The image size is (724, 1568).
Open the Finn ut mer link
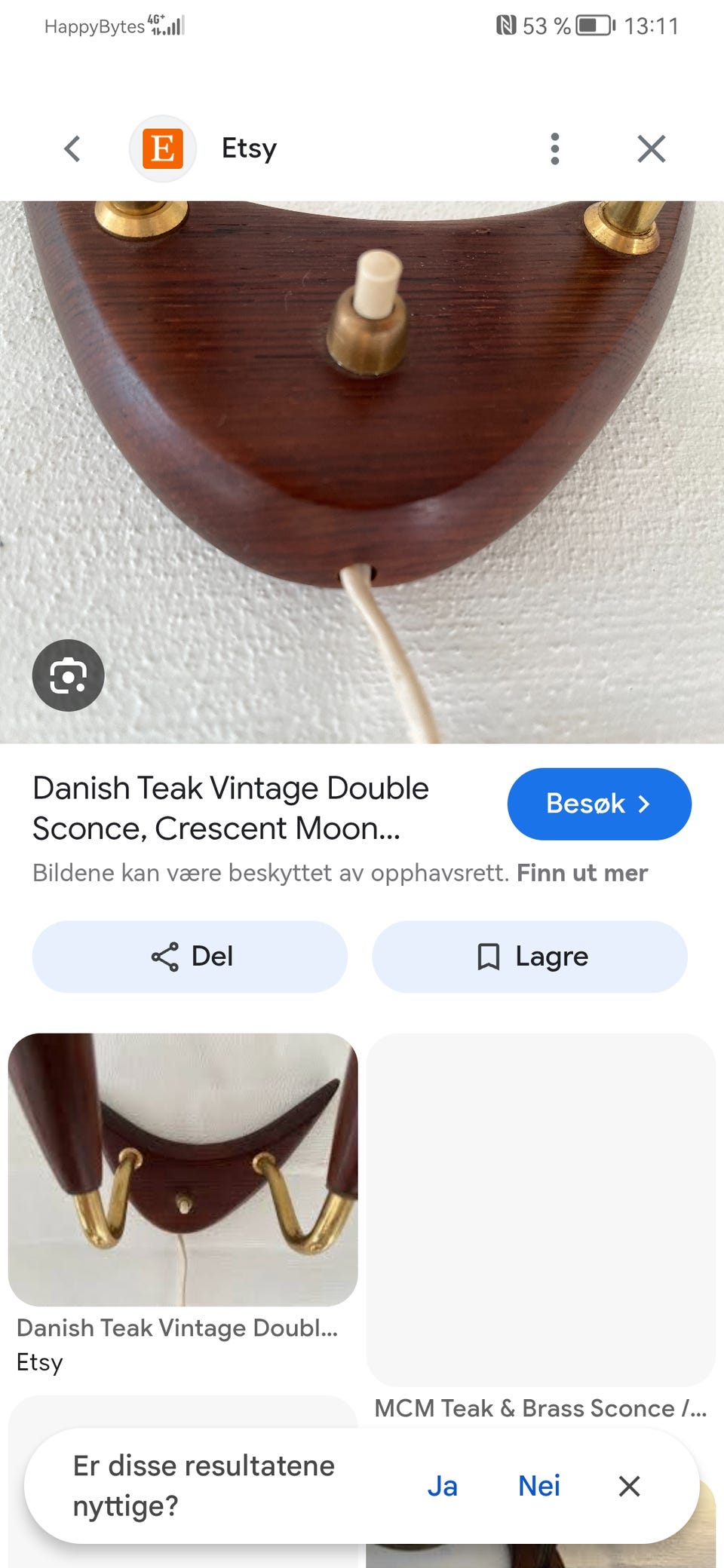pos(582,872)
